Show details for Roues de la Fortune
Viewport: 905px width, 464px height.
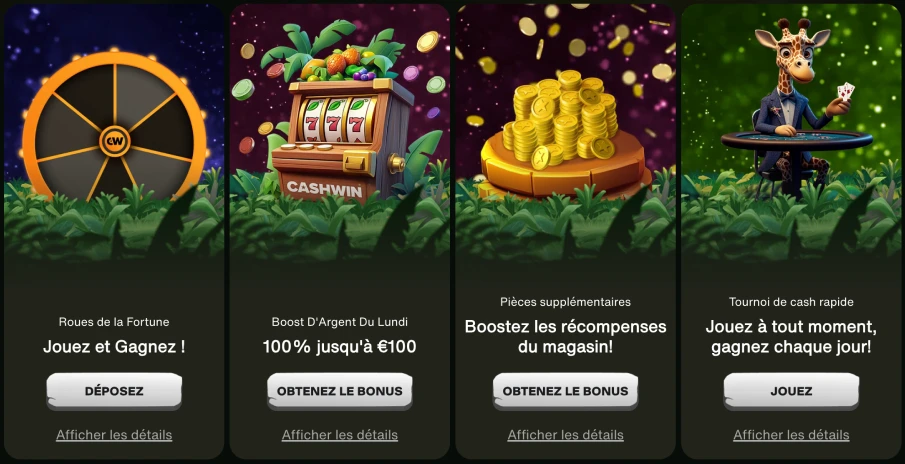[114, 435]
